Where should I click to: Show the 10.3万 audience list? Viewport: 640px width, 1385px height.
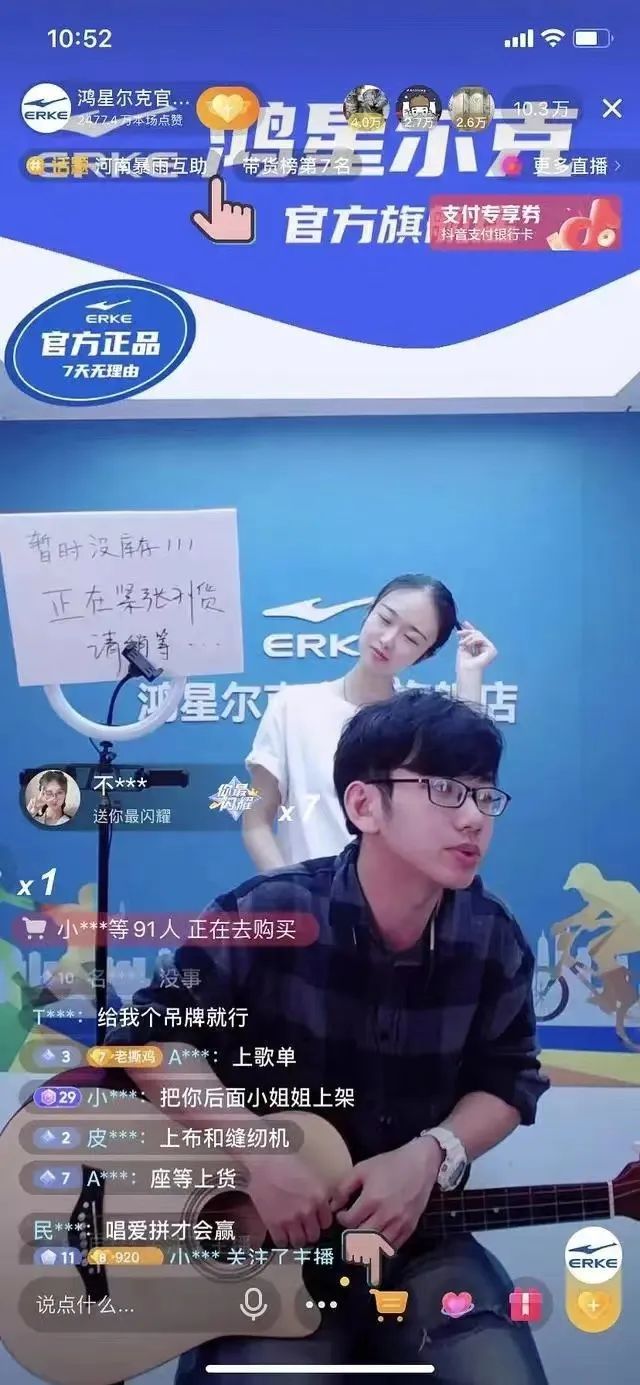click(540, 109)
